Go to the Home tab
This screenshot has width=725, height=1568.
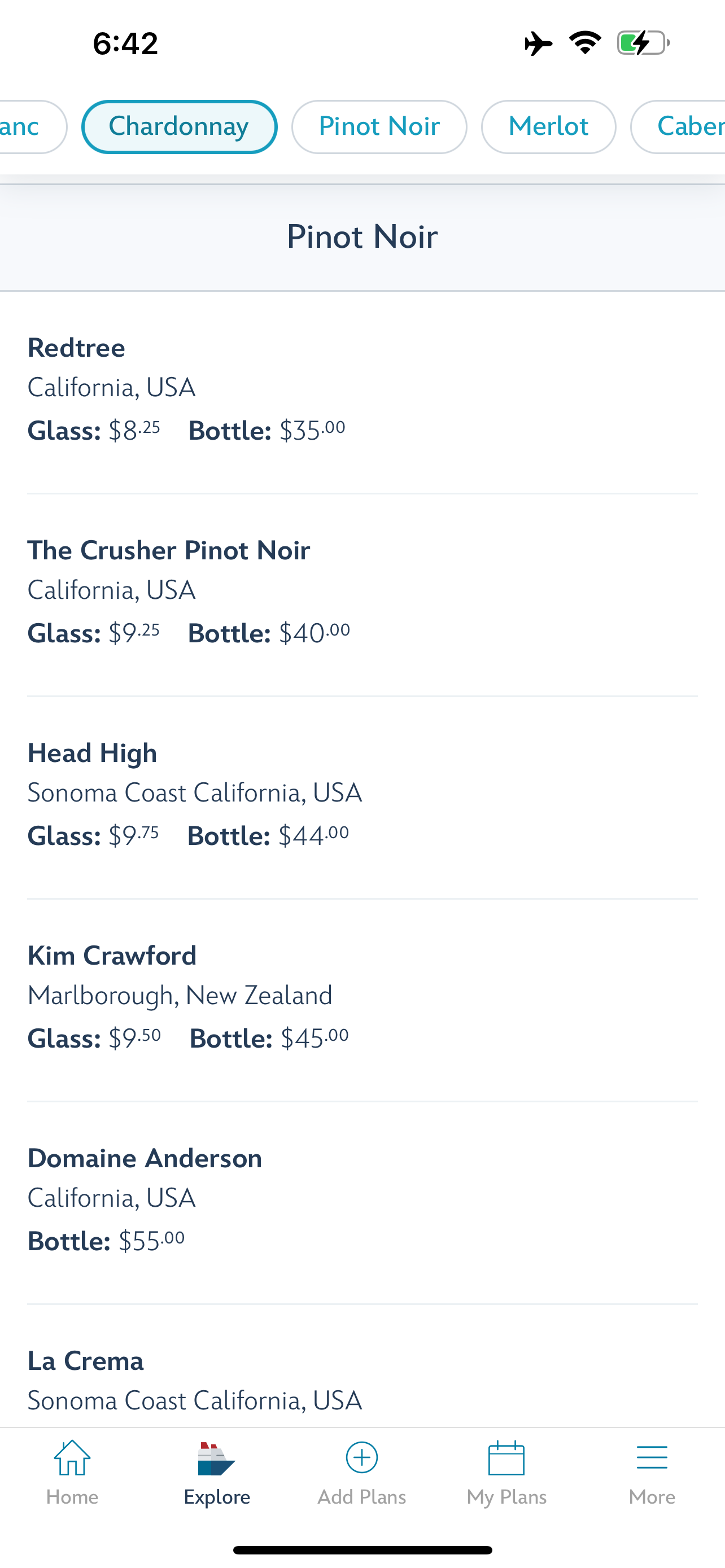pyautogui.click(x=72, y=1474)
